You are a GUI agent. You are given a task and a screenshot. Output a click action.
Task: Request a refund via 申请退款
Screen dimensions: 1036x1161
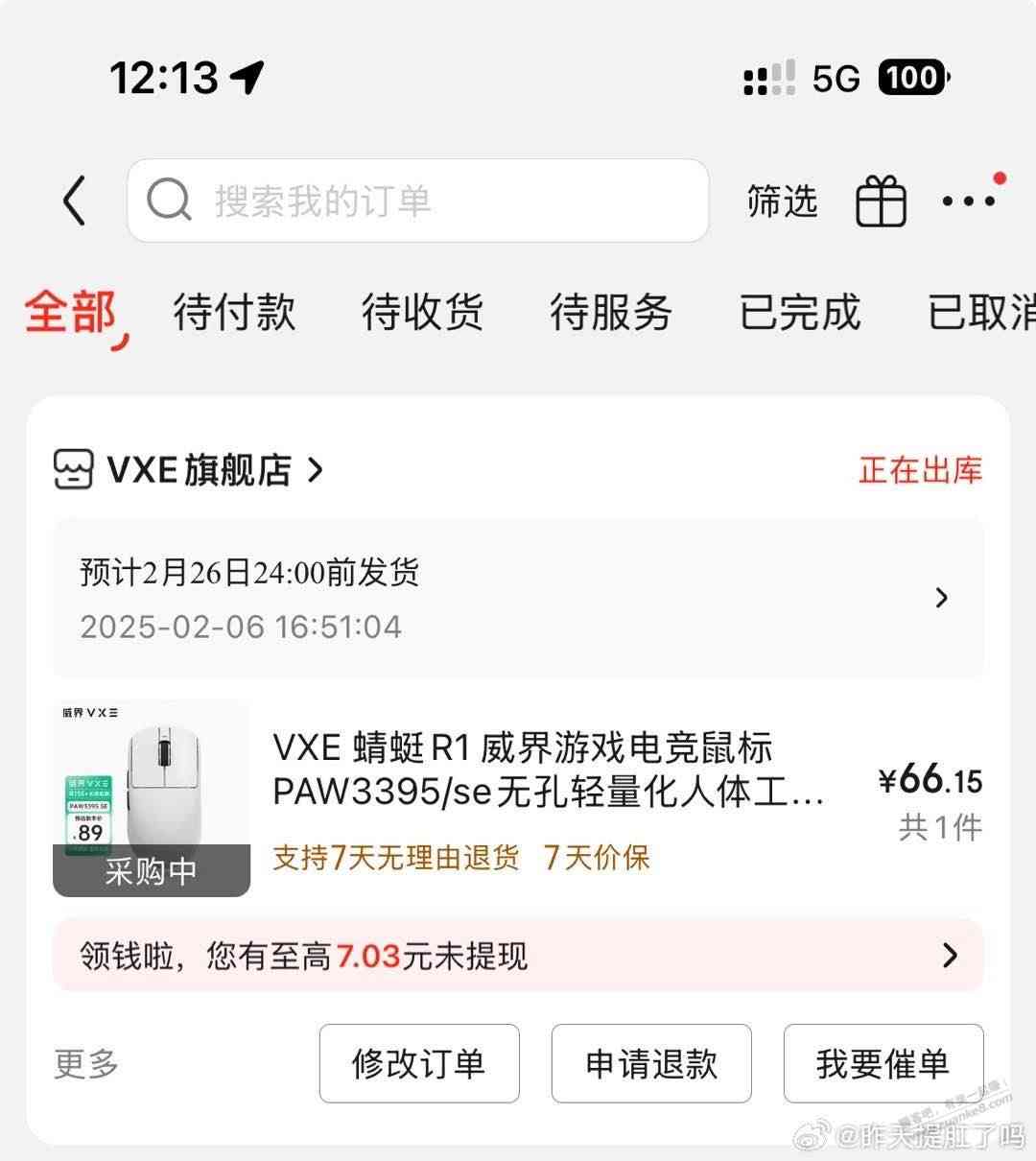click(x=651, y=1064)
